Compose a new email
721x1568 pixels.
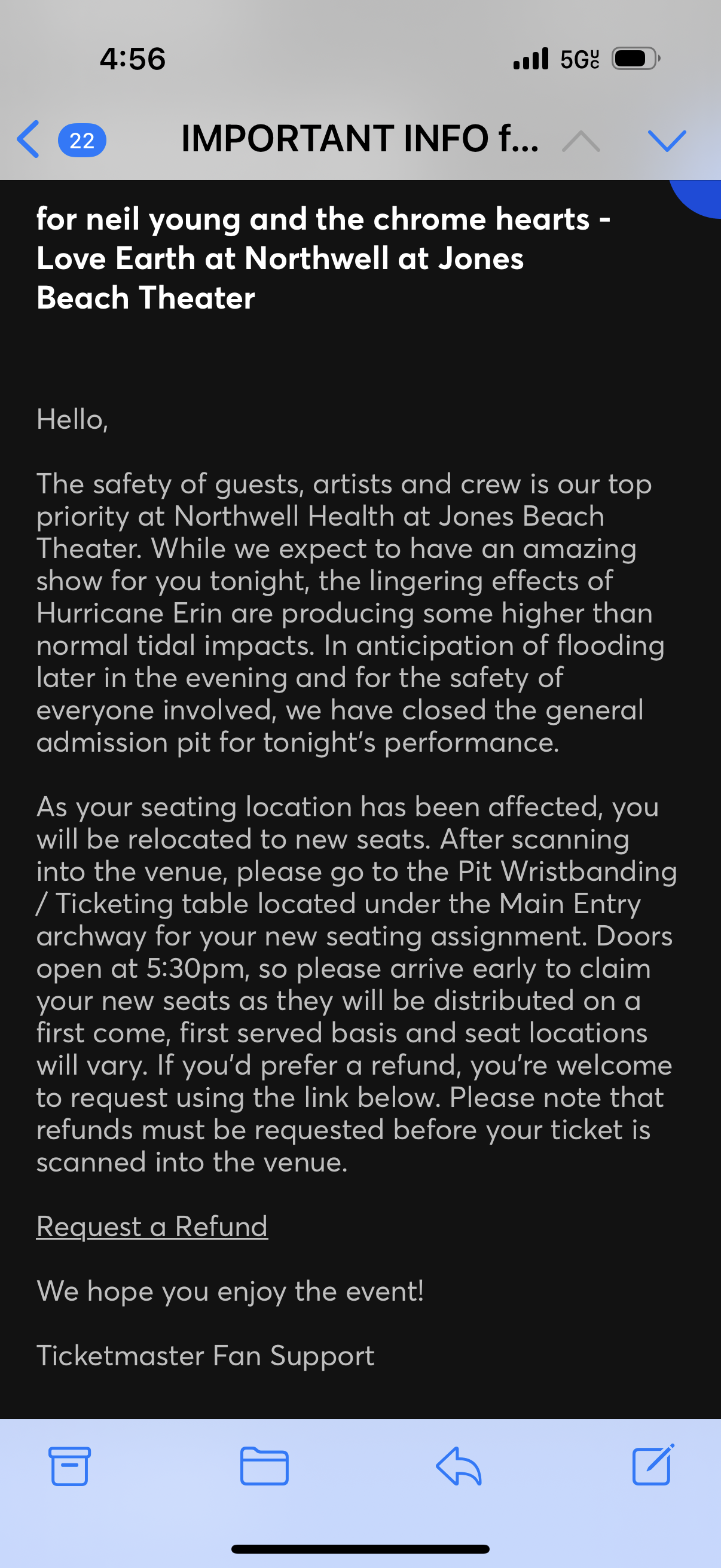click(x=653, y=1465)
